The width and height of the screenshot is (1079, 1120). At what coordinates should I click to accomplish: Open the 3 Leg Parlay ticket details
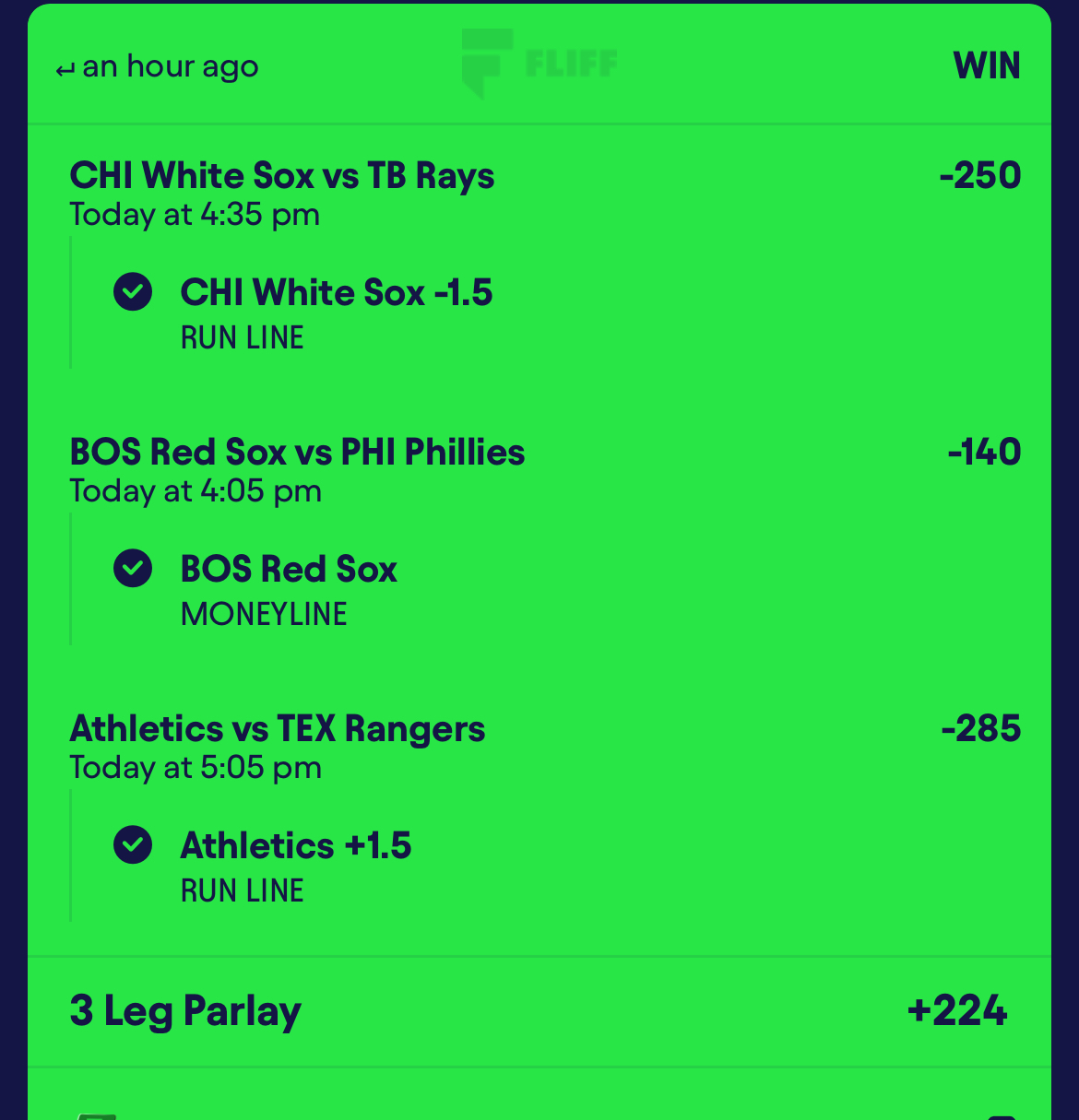click(185, 1011)
